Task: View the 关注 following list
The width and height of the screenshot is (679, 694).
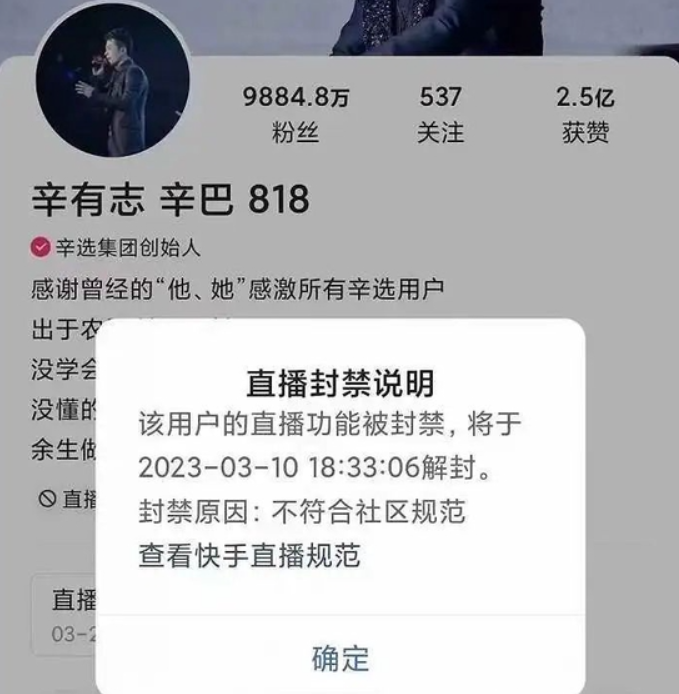Action: 440,114
